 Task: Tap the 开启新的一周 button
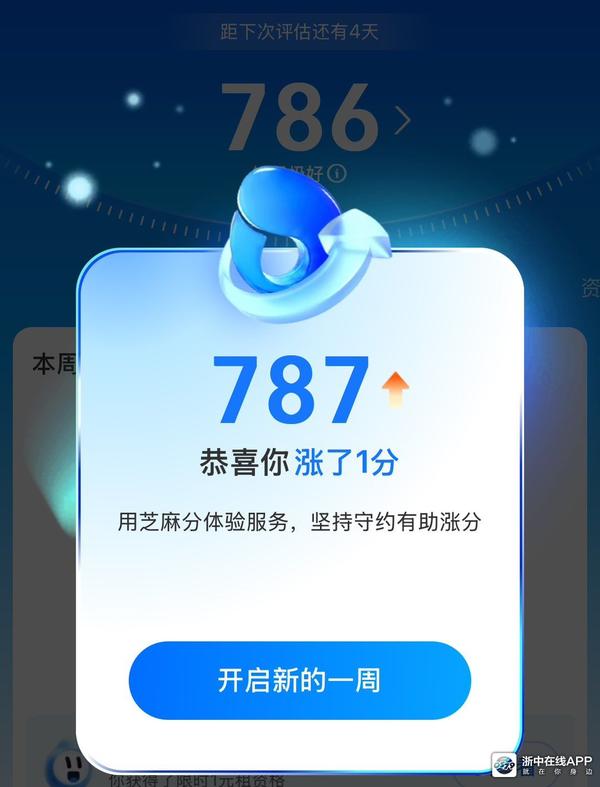pos(299,681)
